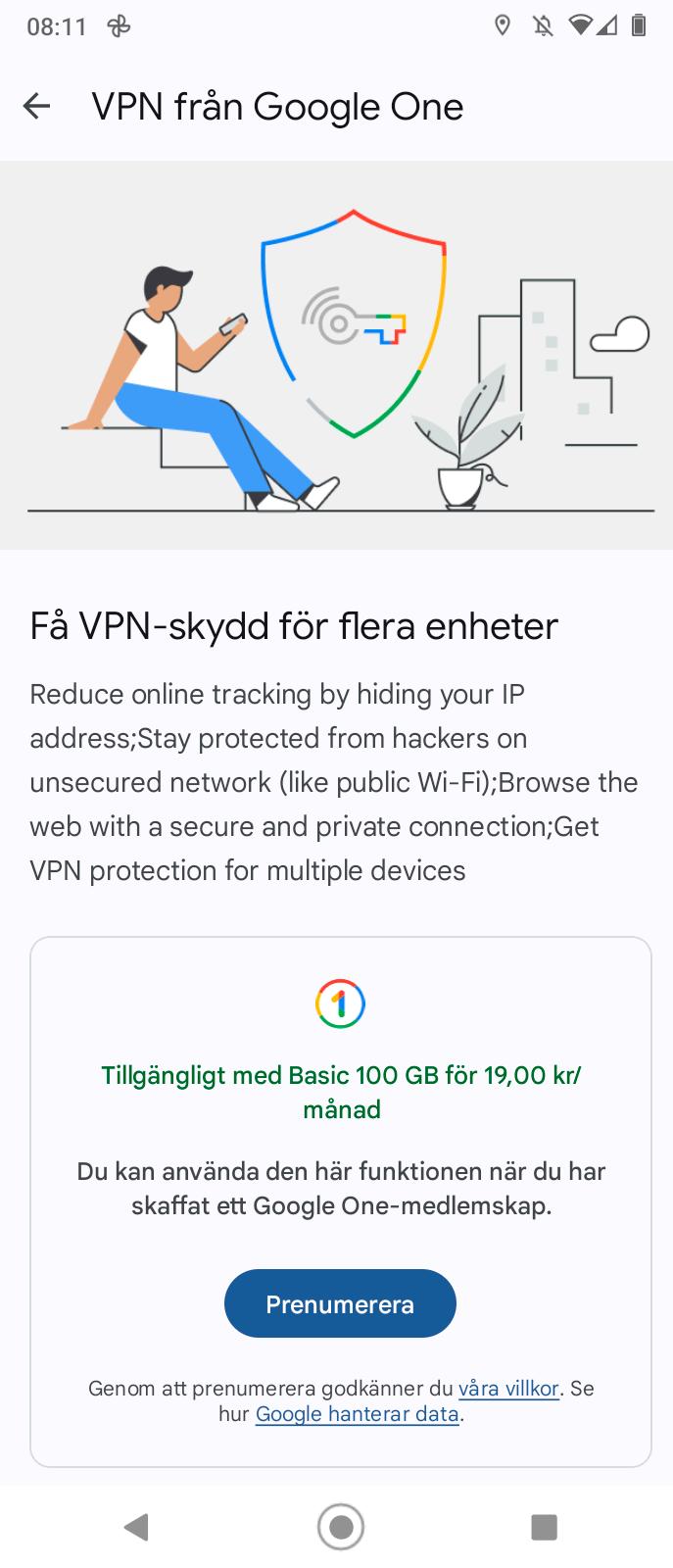Open the våra villkor link

pyautogui.click(x=508, y=1388)
